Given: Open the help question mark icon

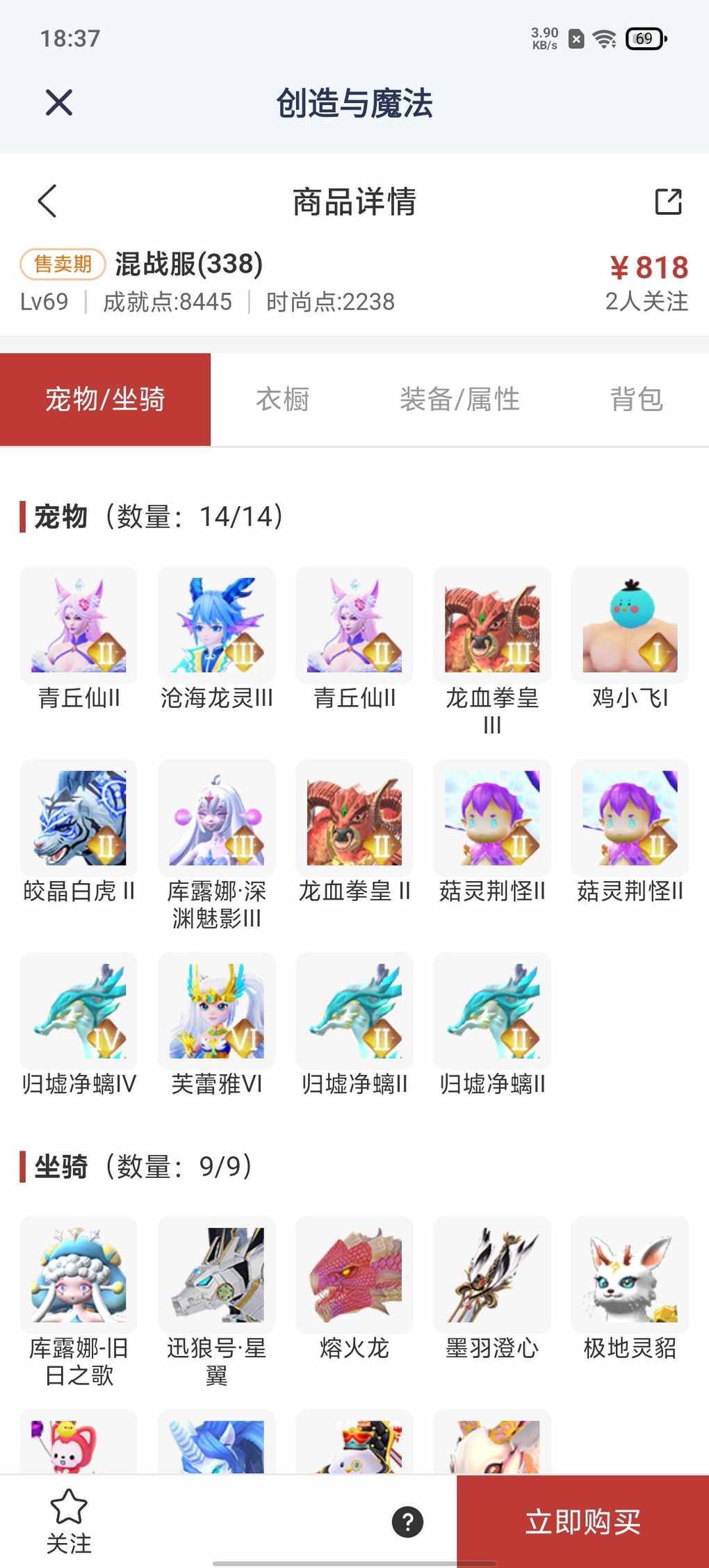Looking at the screenshot, I should [x=408, y=1521].
